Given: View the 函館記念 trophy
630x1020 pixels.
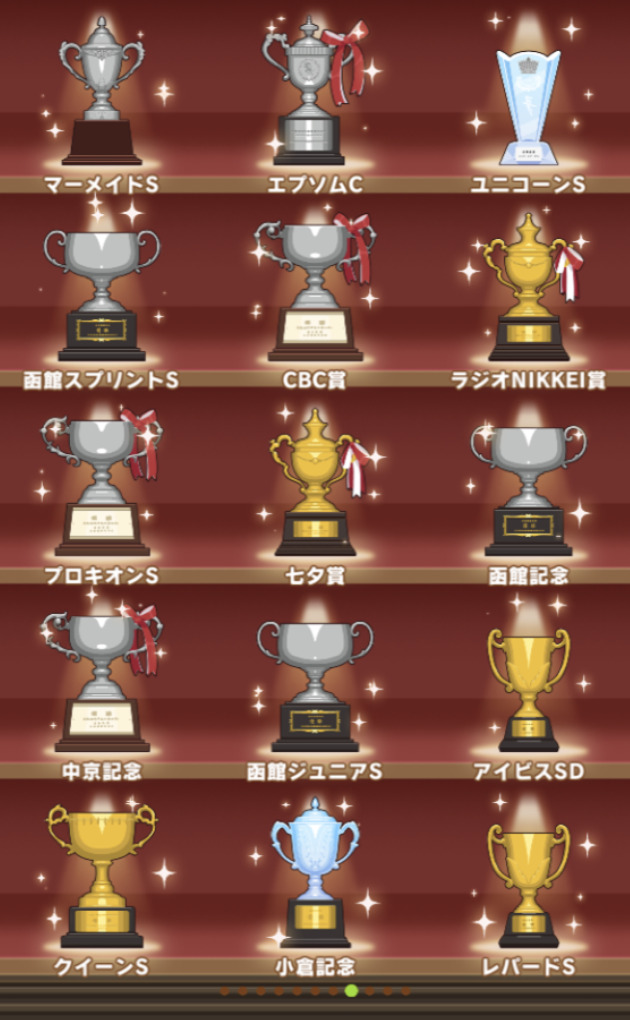Looking at the screenshot, I should (x=528, y=490).
